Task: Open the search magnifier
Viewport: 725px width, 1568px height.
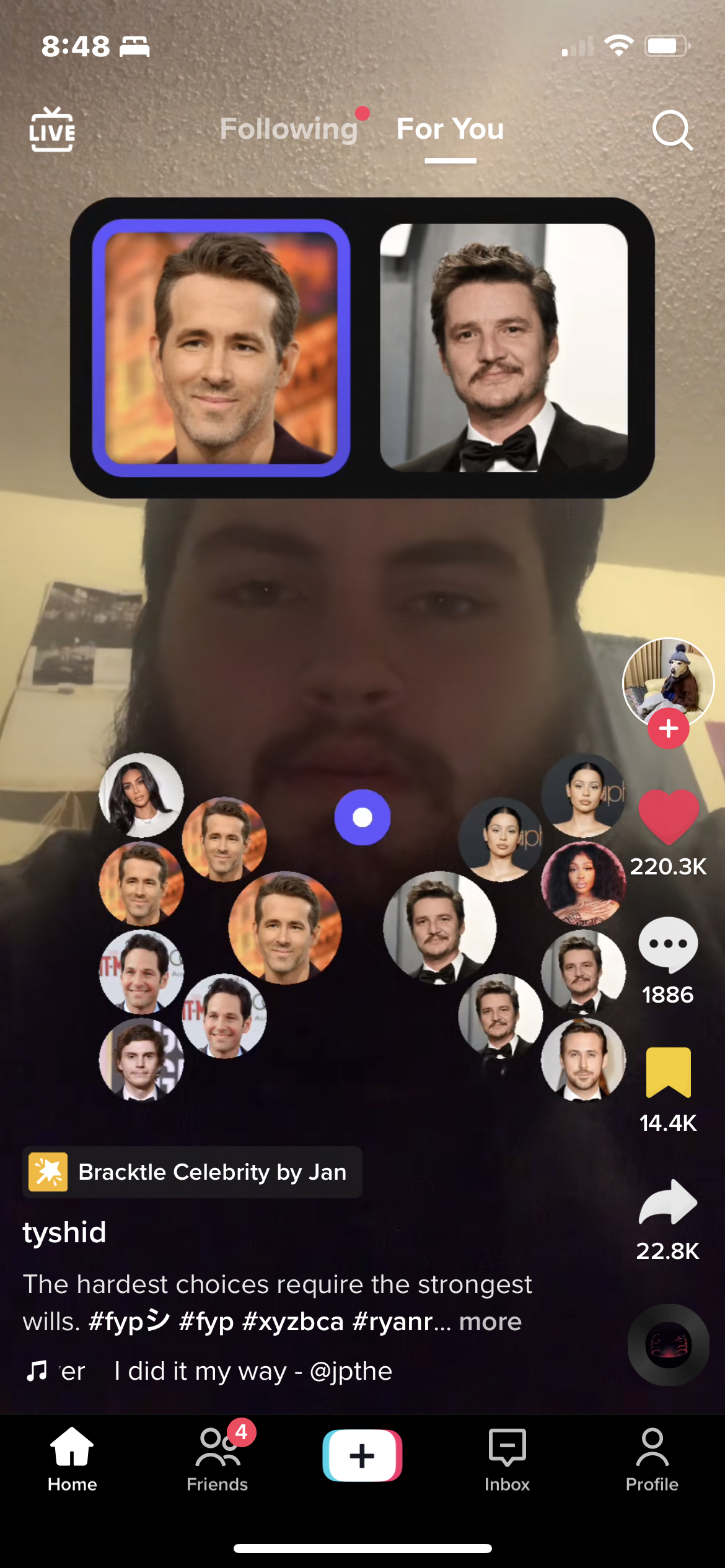Action: pos(672,131)
